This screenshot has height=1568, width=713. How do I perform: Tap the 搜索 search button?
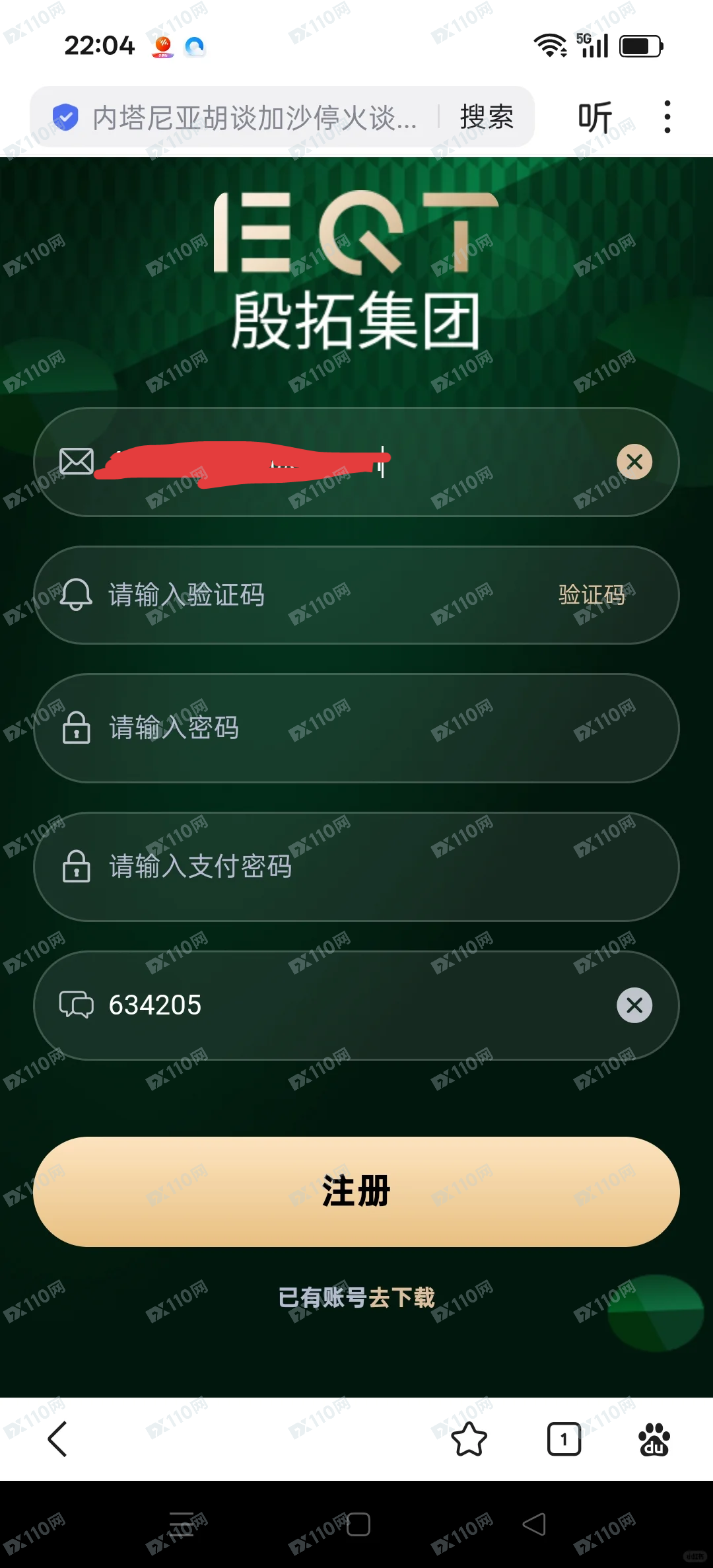point(487,118)
